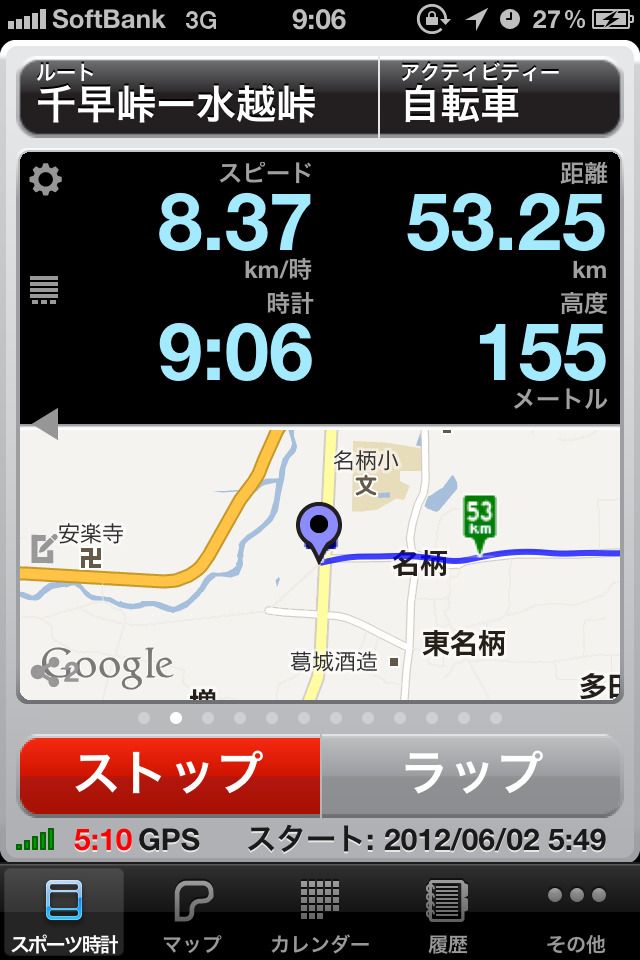Tap the red ストップ button
The height and width of the screenshot is (960, 640).
(x=169, y=774)
